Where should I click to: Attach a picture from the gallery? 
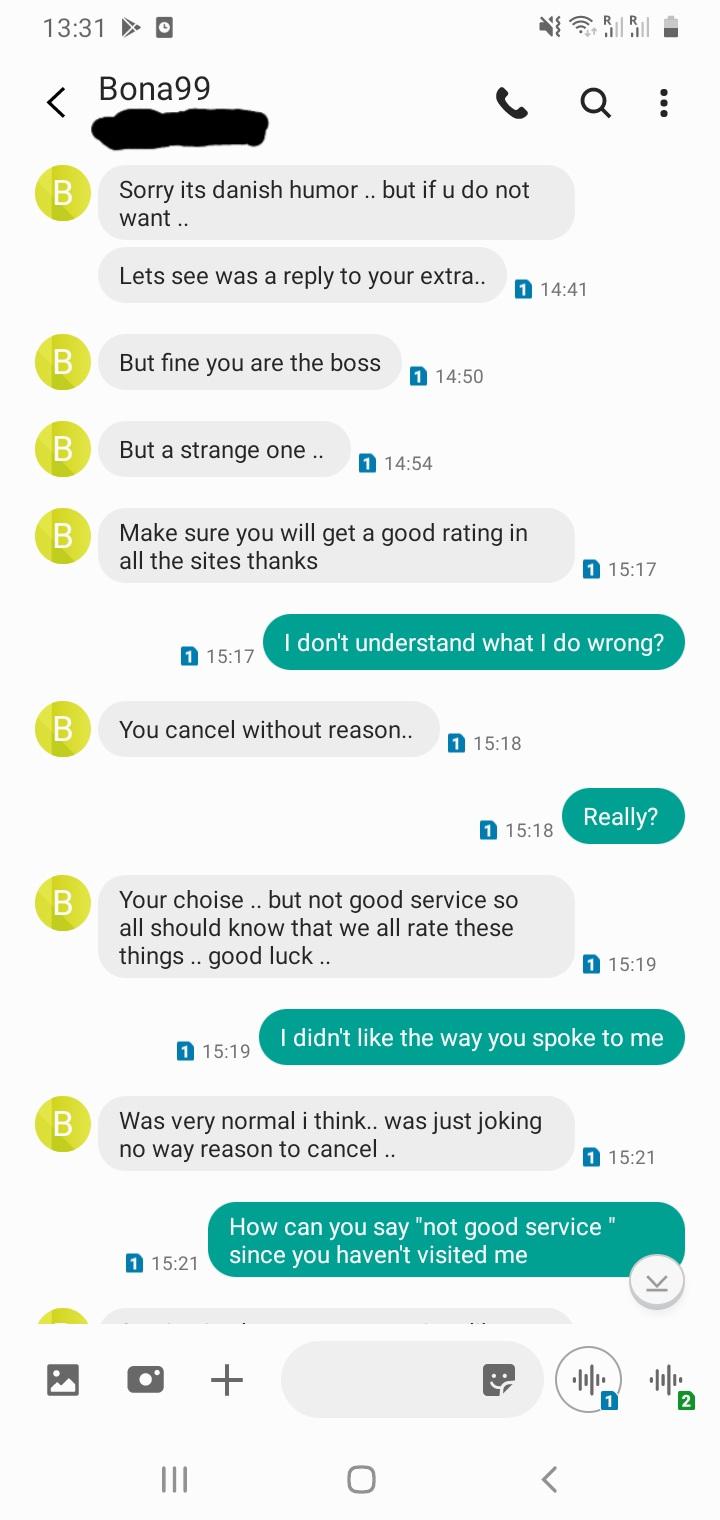coord(63,1380)
